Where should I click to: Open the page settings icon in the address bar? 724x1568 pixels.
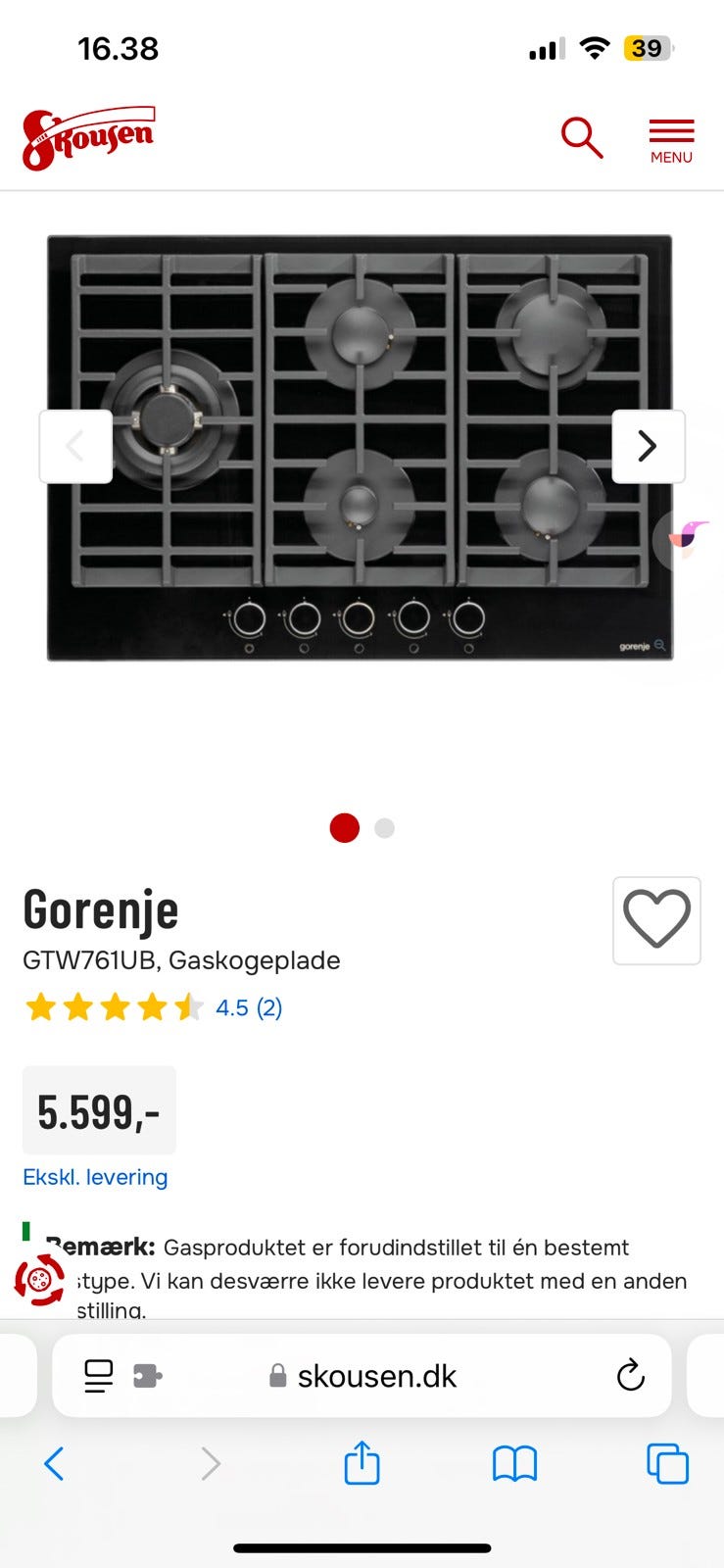tap(98, 1376)
